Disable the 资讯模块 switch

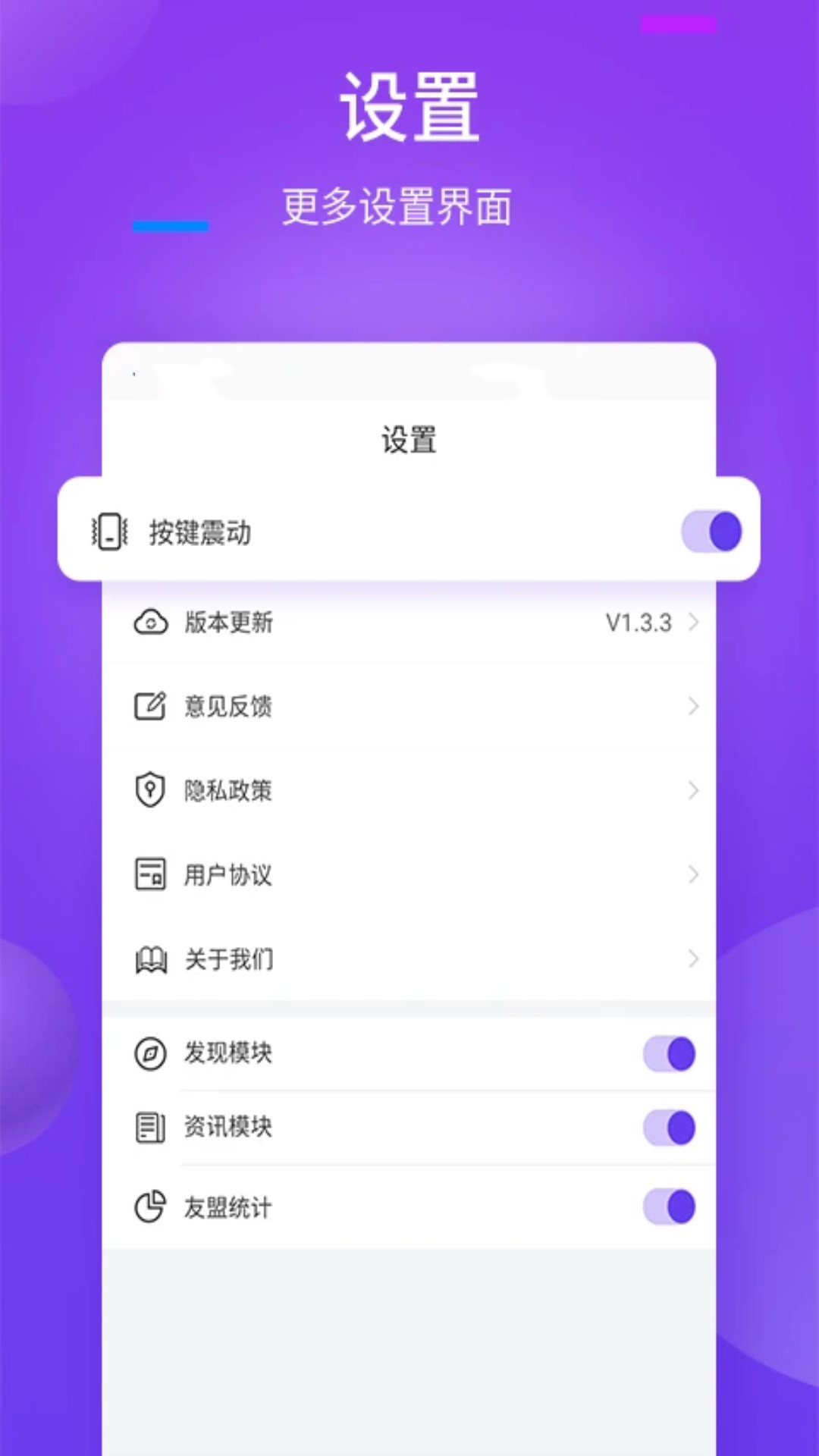click(668, 1129)
